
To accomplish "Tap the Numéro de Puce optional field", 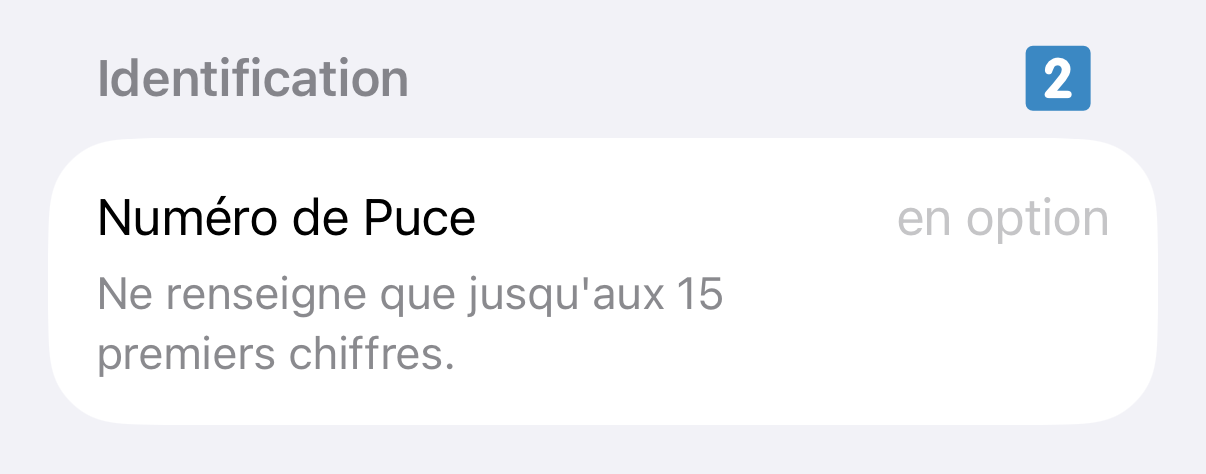I will pyautogui.click(x=1000, y=219).
